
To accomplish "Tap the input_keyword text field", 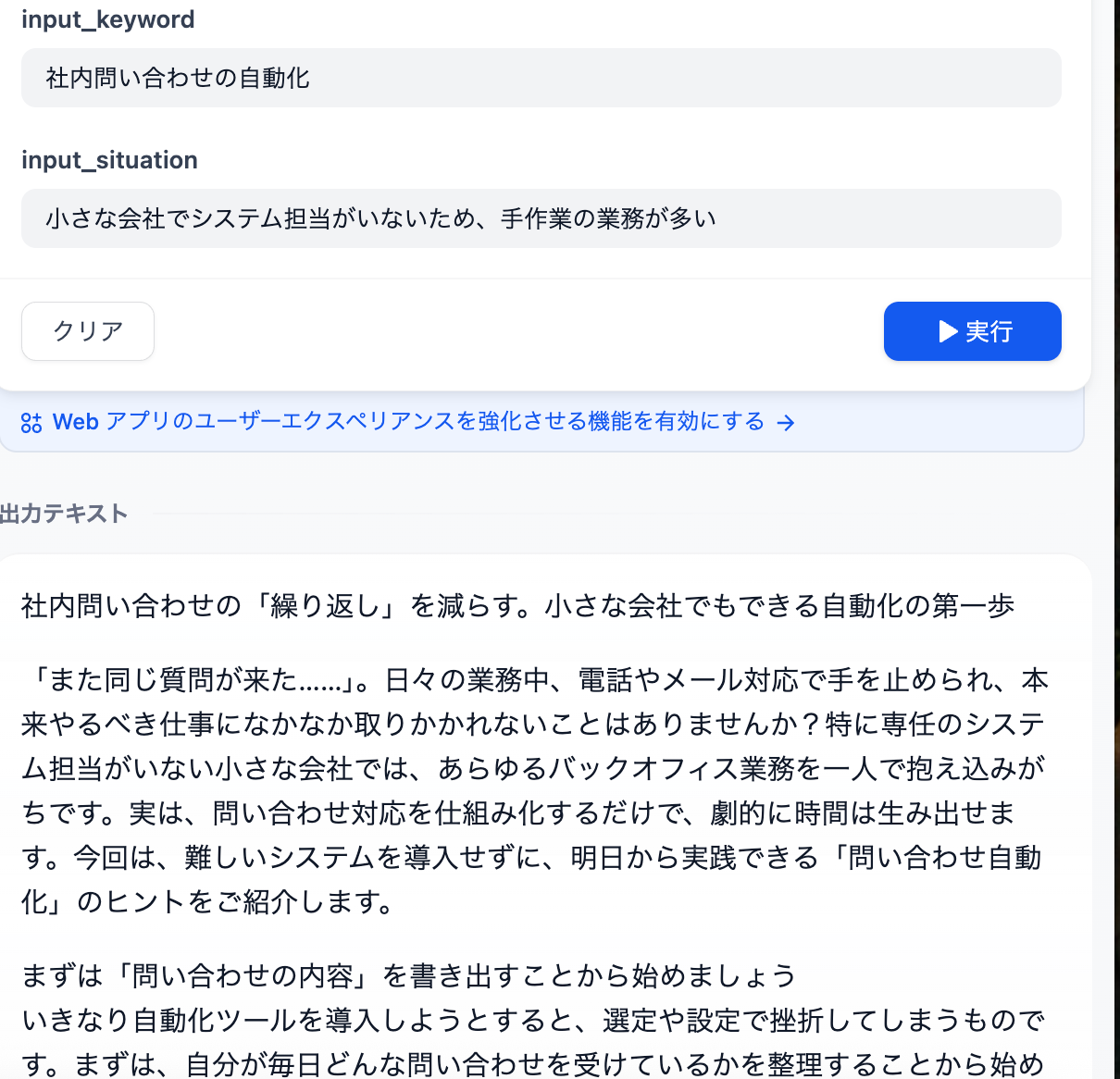I will tap(541, 78).
